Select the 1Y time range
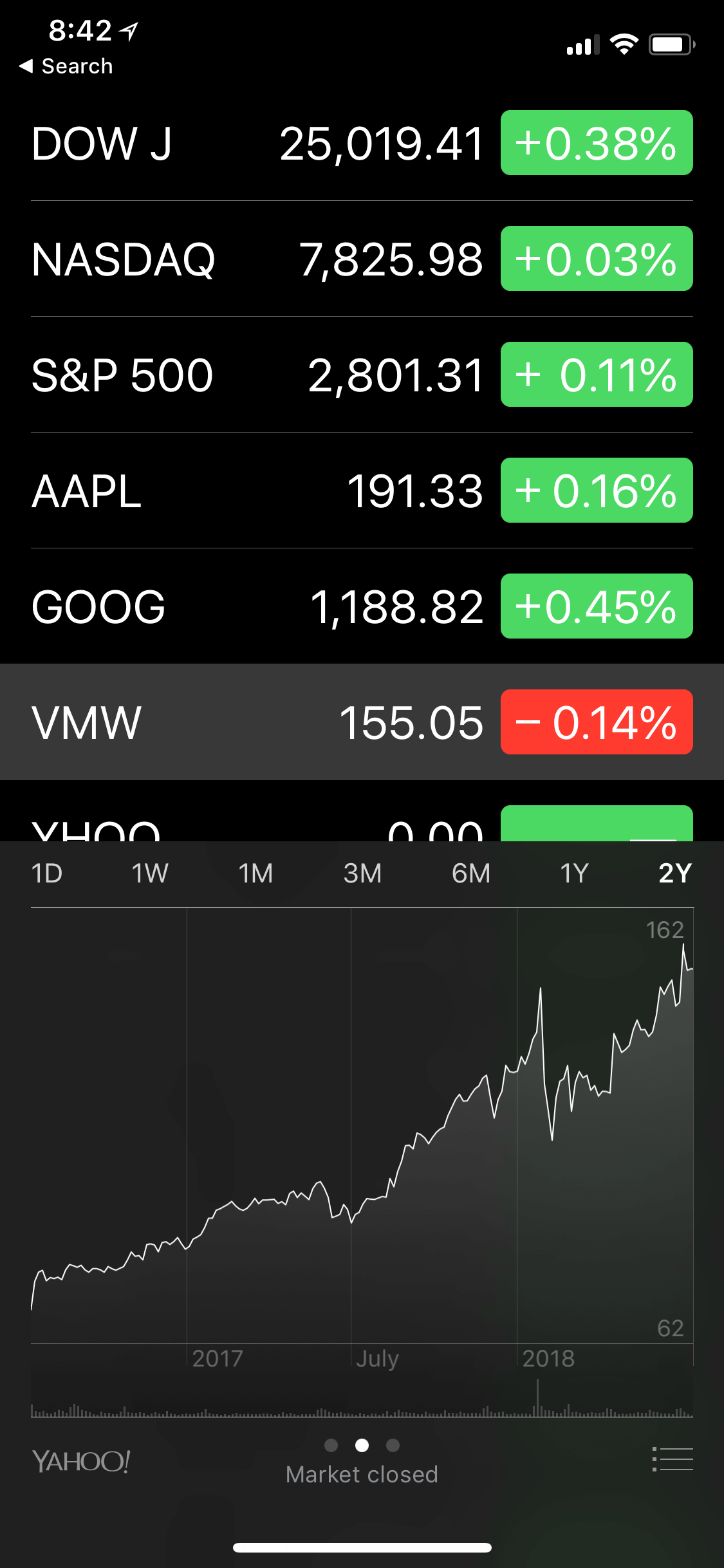This screenshot has height=1568, width=724. 573,873
